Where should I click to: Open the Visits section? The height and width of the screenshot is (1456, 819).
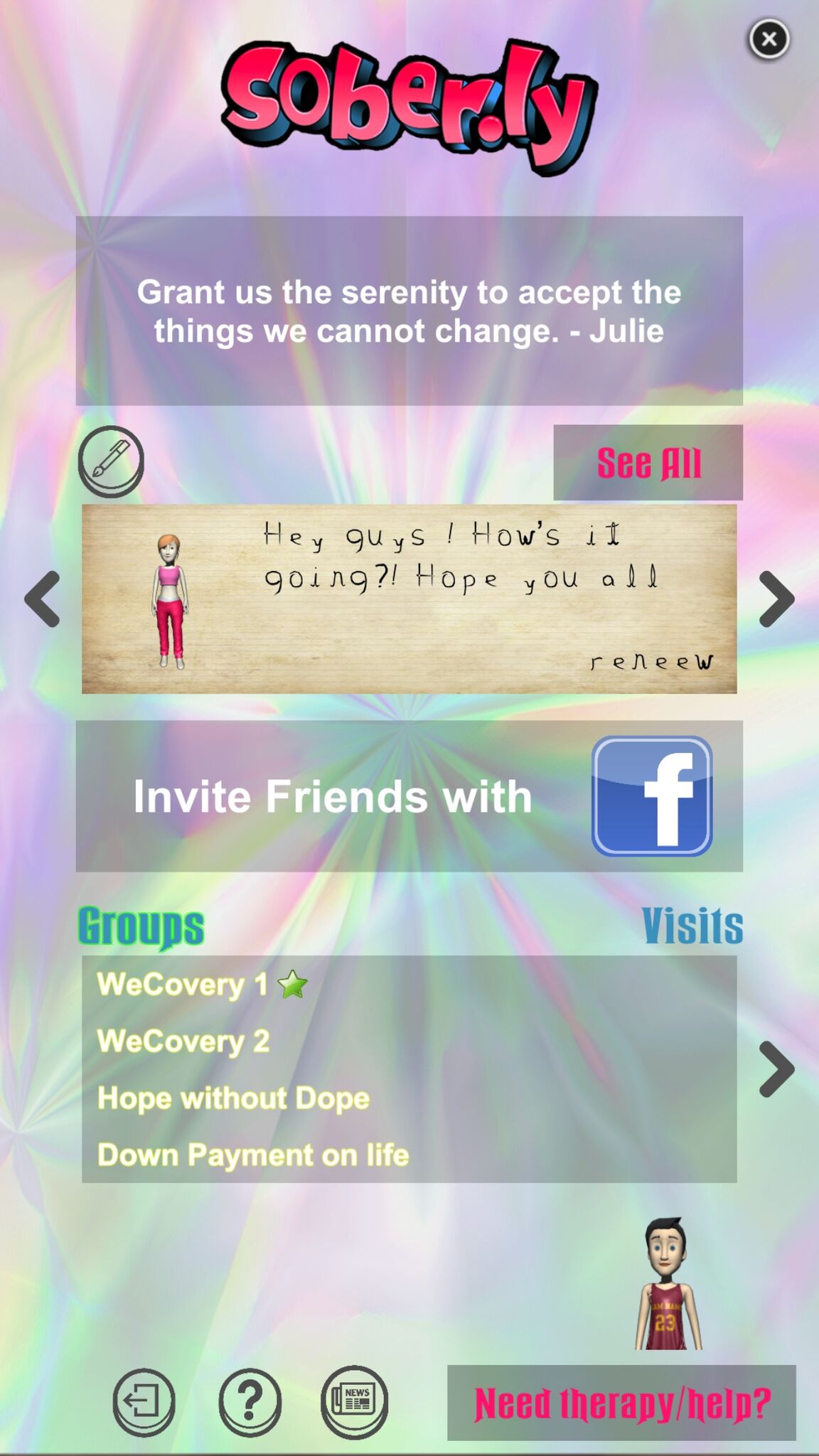pos(692,926)
